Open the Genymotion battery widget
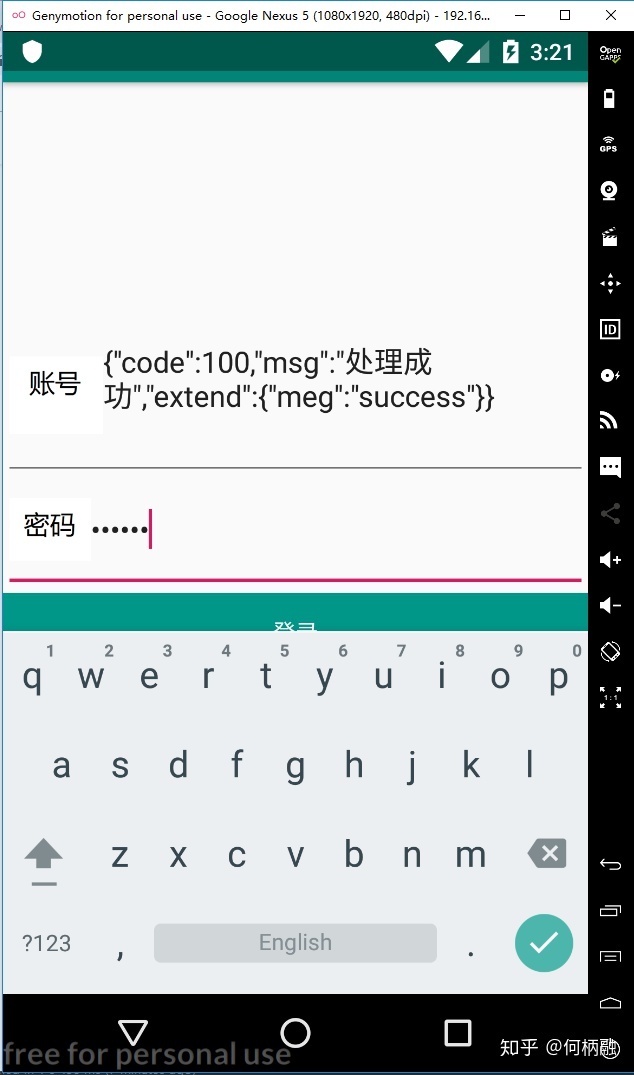 point(609,99)
